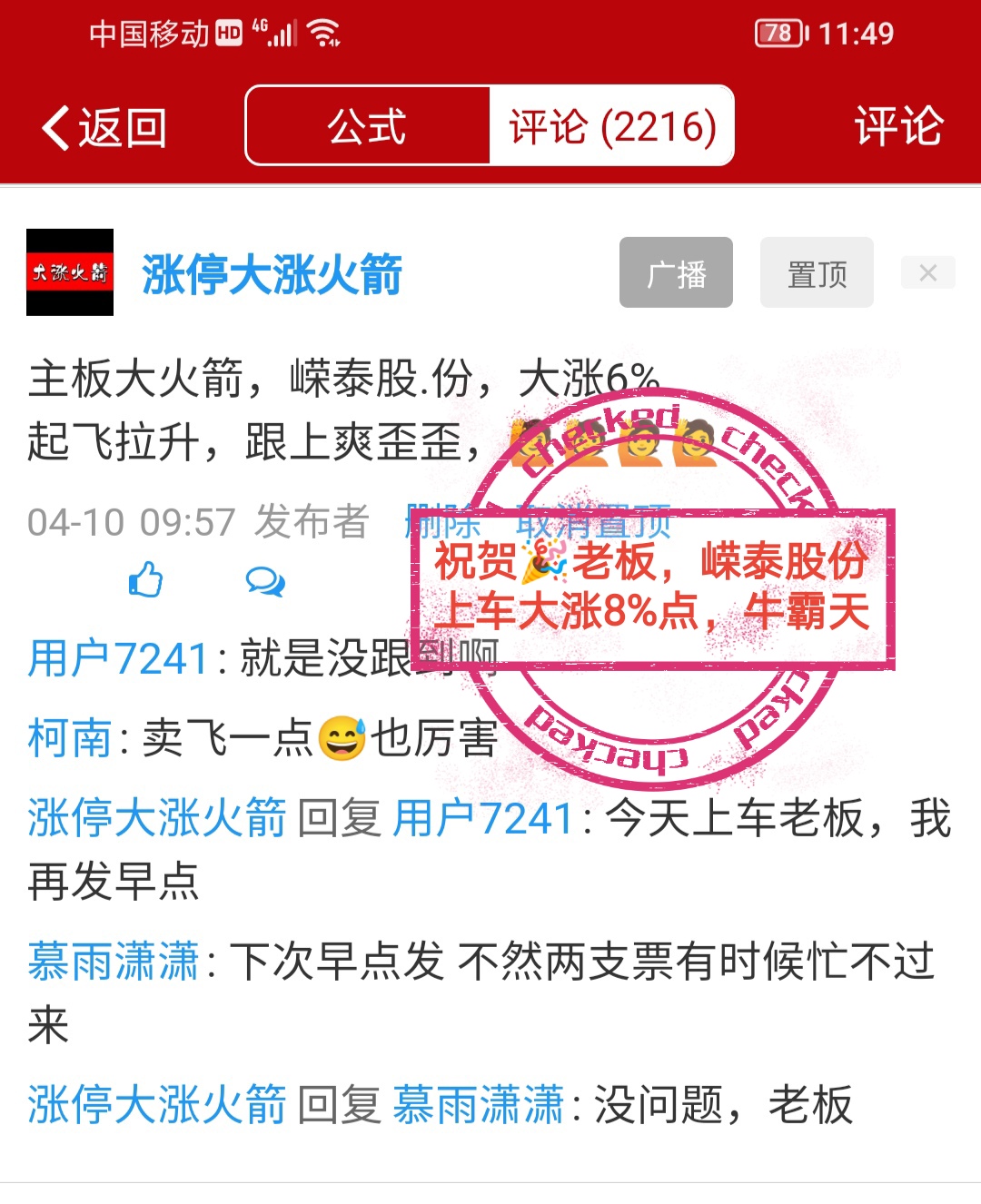981x1204 pixels.
Task: Open commenter 用户7241's profile
Action: pos(118,658)
